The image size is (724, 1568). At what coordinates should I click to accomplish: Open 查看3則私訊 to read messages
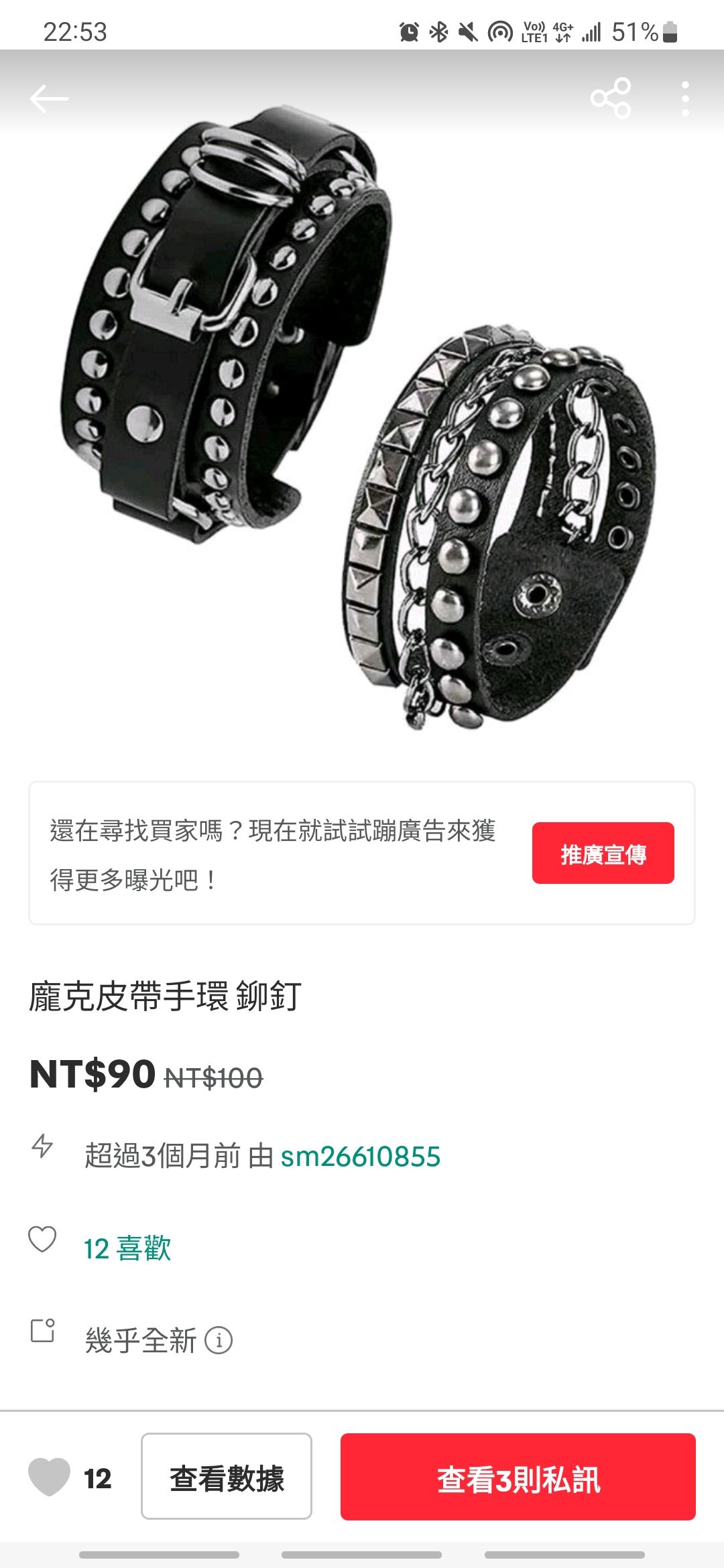518,1477
